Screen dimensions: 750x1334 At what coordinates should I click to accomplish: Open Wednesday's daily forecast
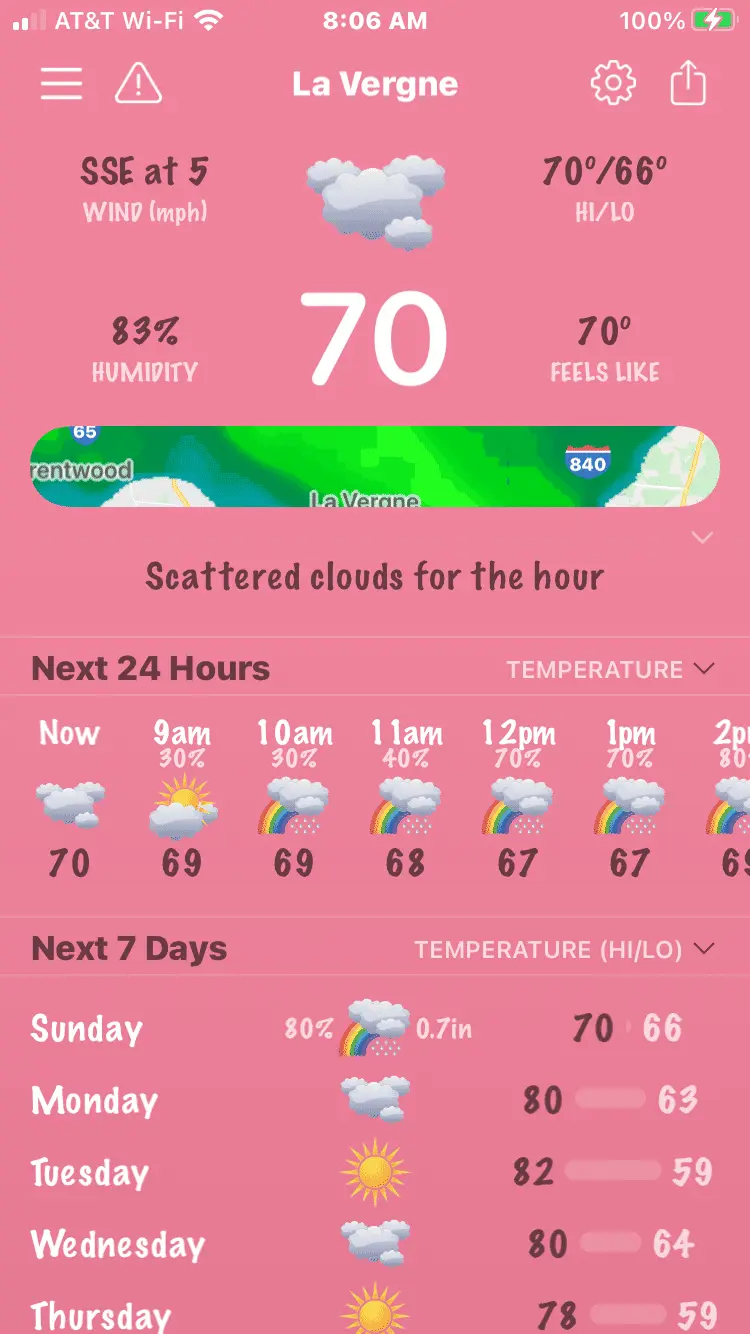click(375, 1244)
